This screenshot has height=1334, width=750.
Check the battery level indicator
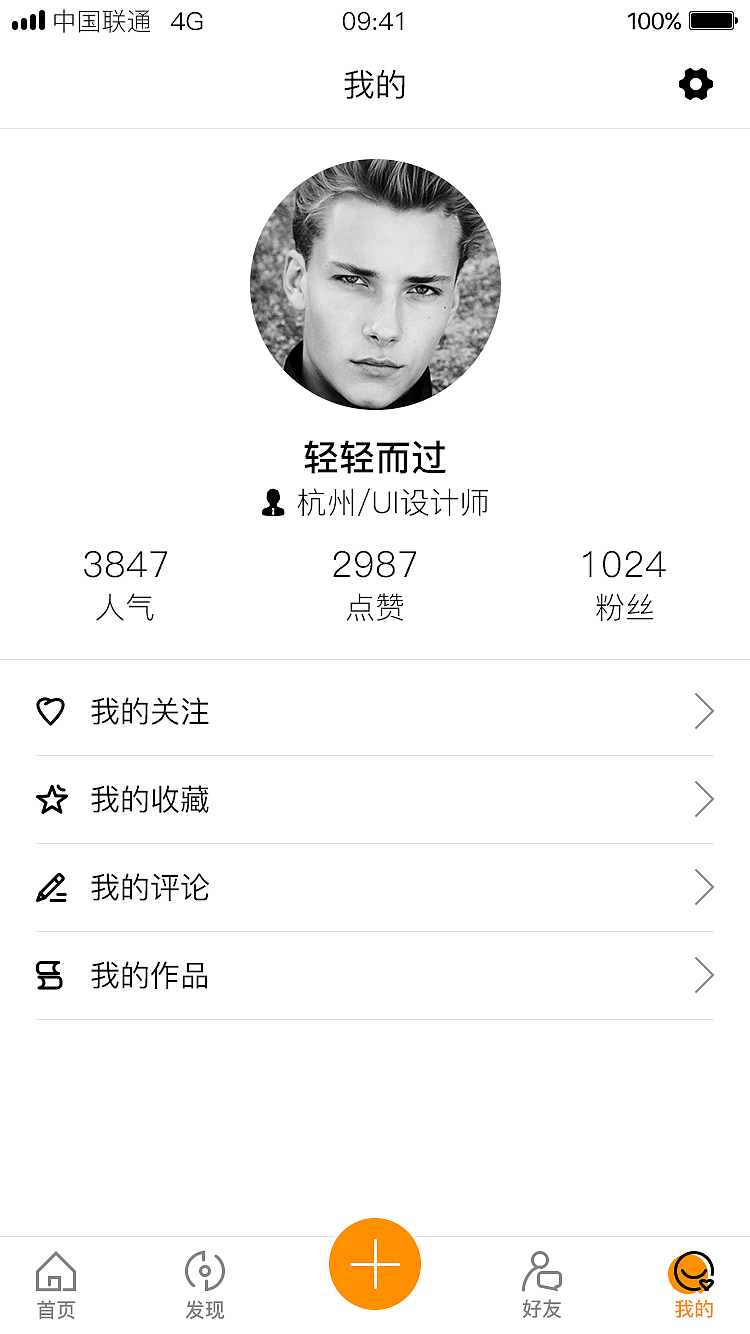pos(712,20)
